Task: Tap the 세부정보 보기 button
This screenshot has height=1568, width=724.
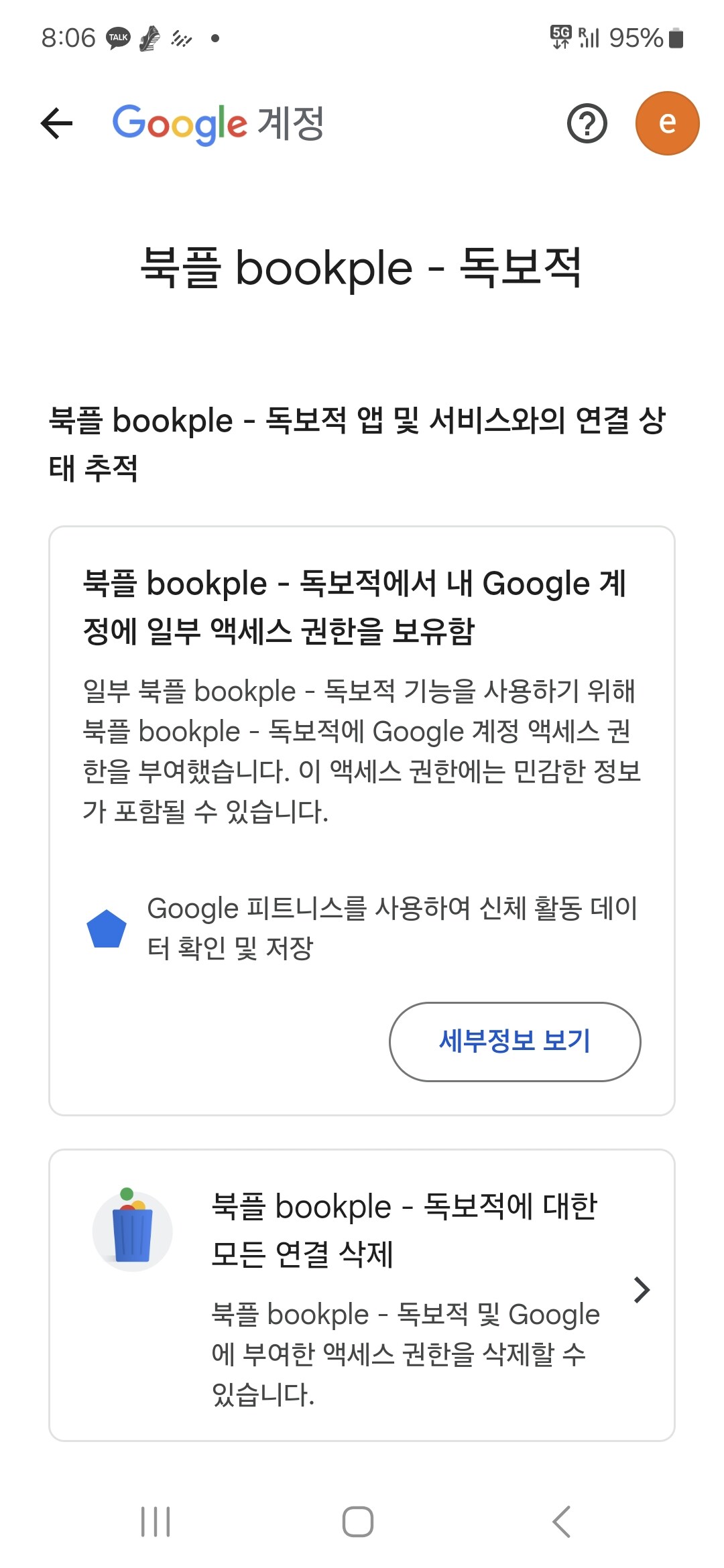Action: (515, 1041)
